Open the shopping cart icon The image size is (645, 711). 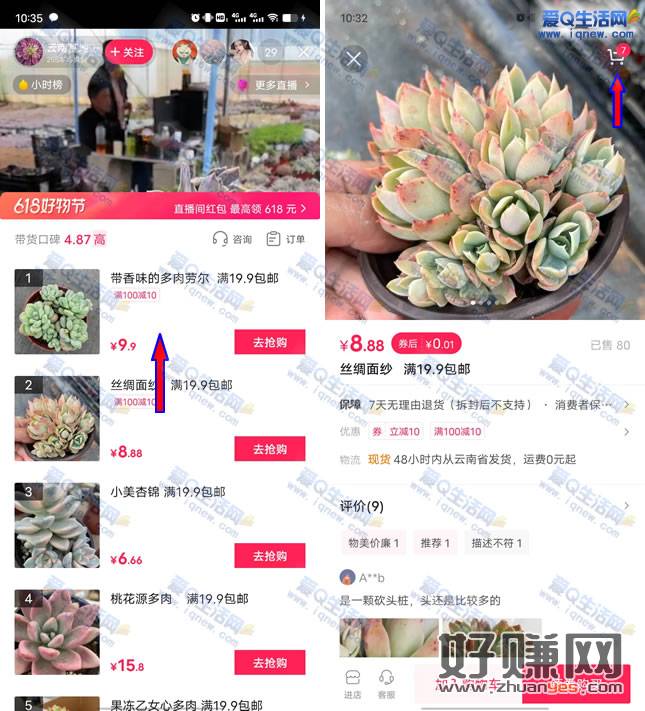tap(616, 57)
